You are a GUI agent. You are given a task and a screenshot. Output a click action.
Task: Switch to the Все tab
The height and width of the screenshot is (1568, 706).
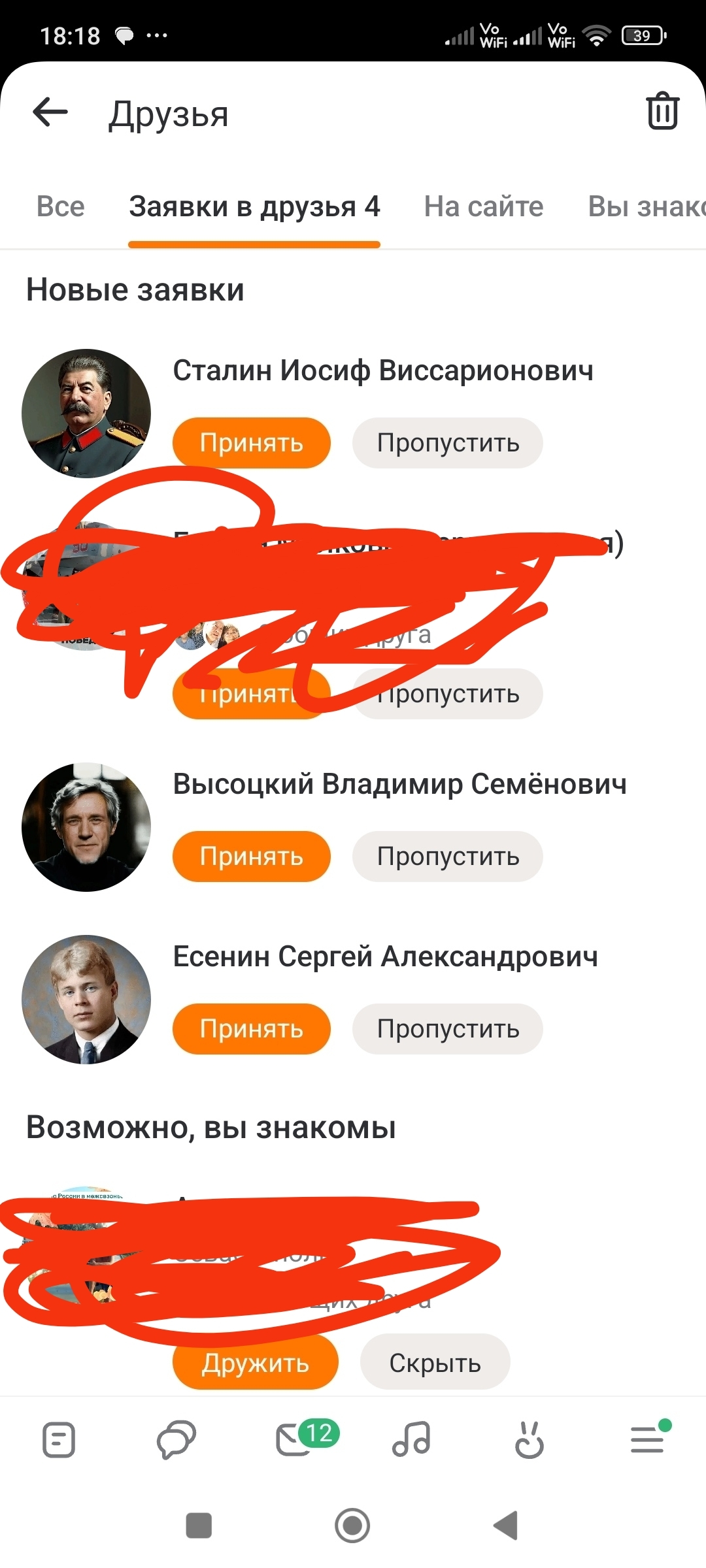pos(61,206)
